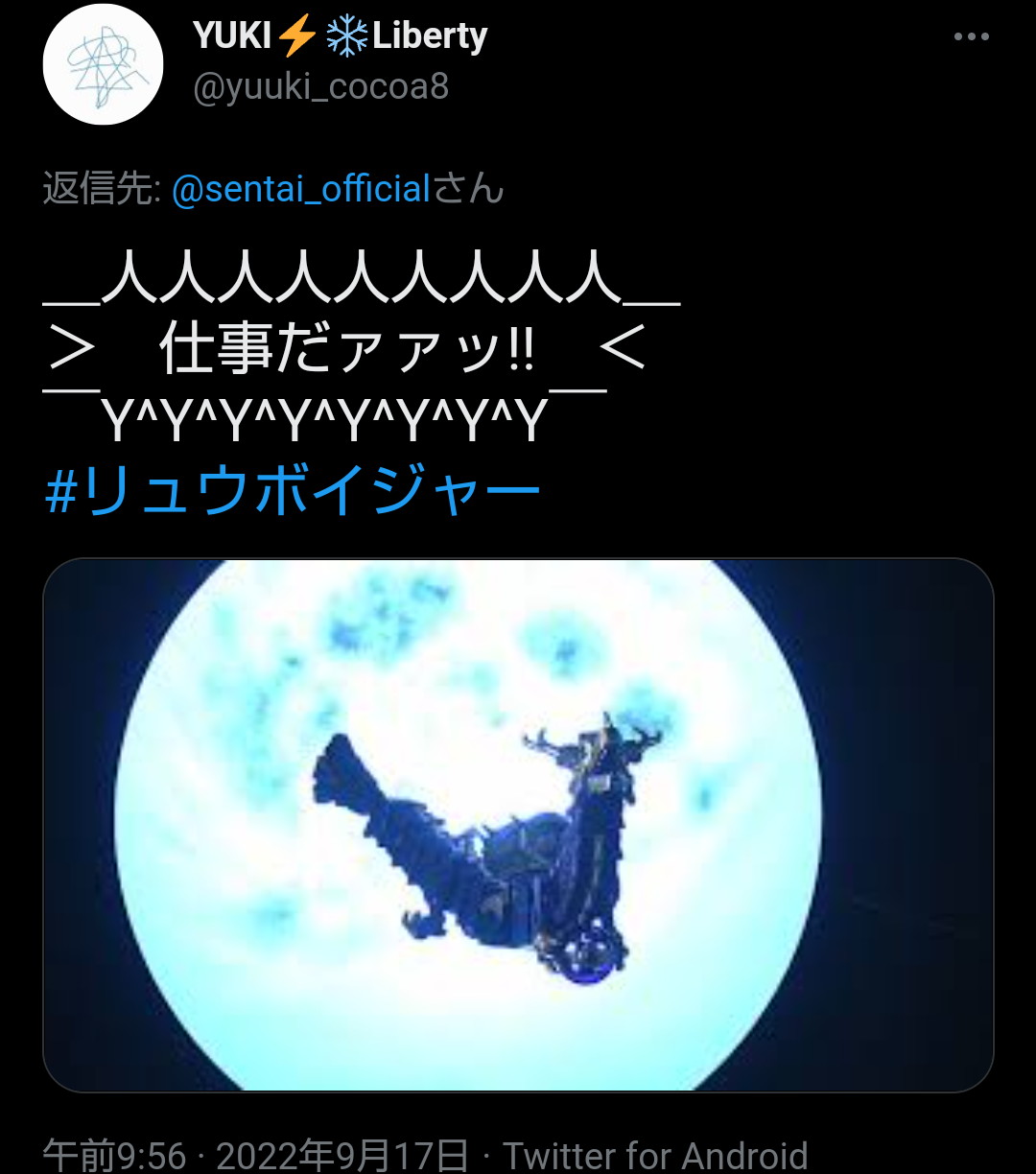Open the #リュウボイジャー hashtag

(x=294, y=493)
